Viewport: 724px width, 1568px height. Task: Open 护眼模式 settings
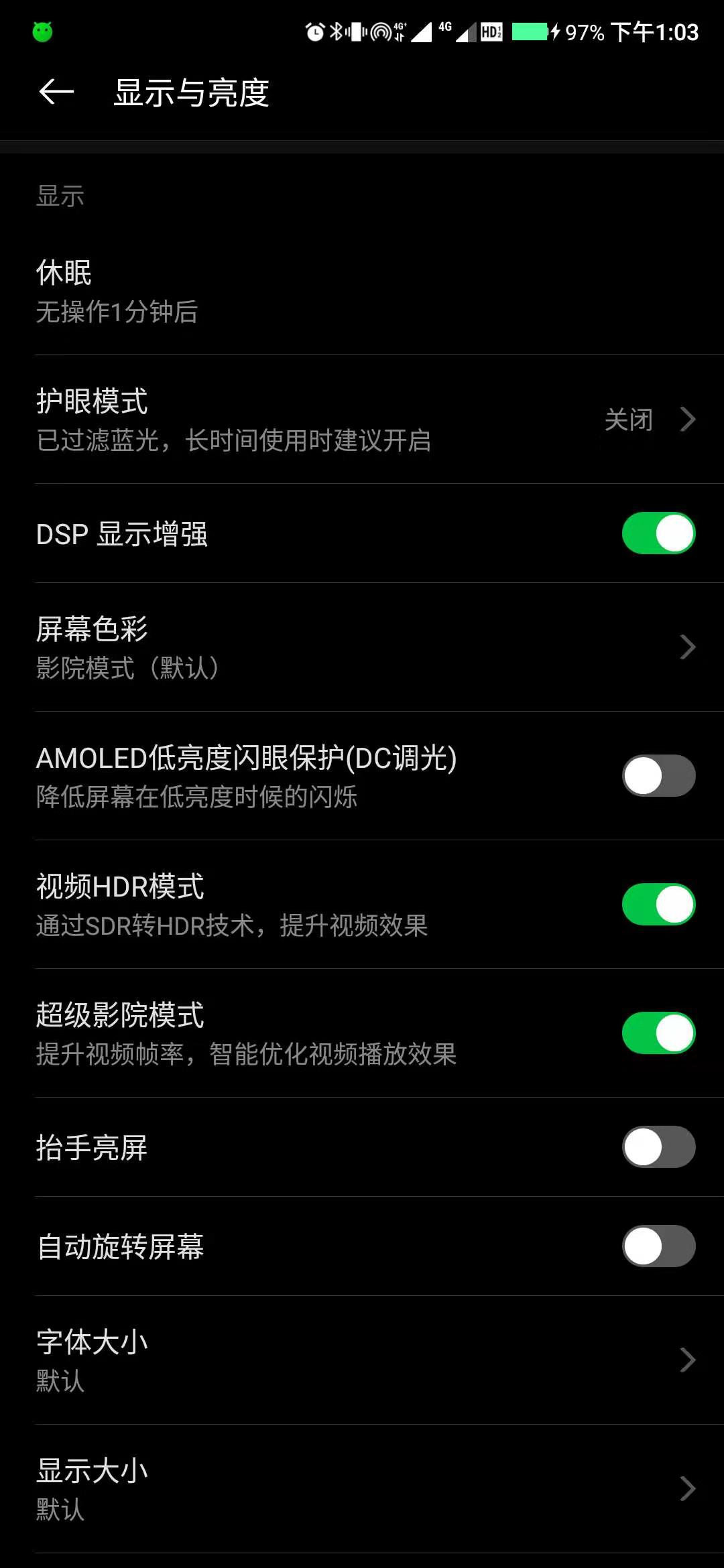pyautogui.click(x=362, y=419)
